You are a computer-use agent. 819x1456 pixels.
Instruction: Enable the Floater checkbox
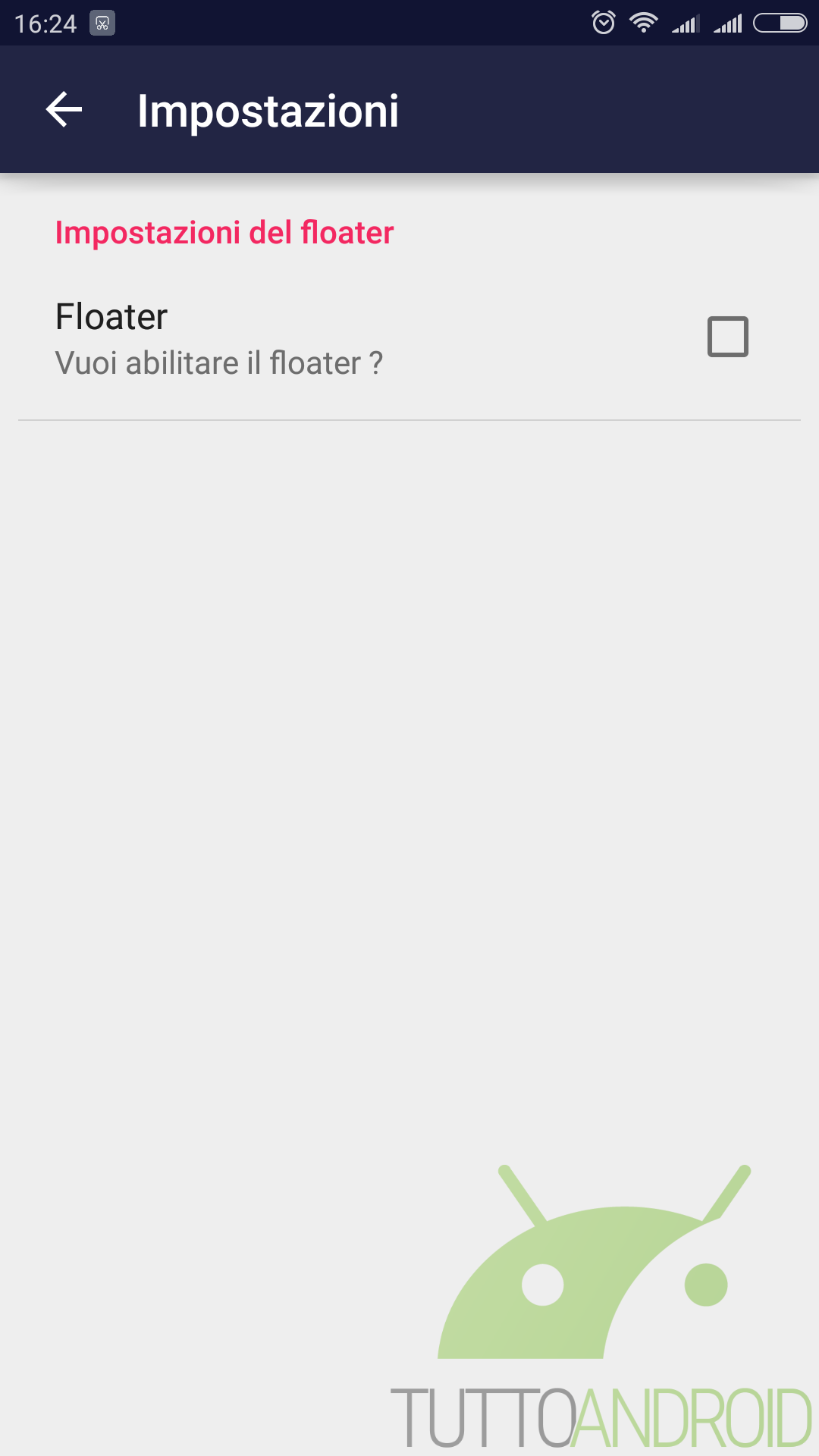coord(728,337)
